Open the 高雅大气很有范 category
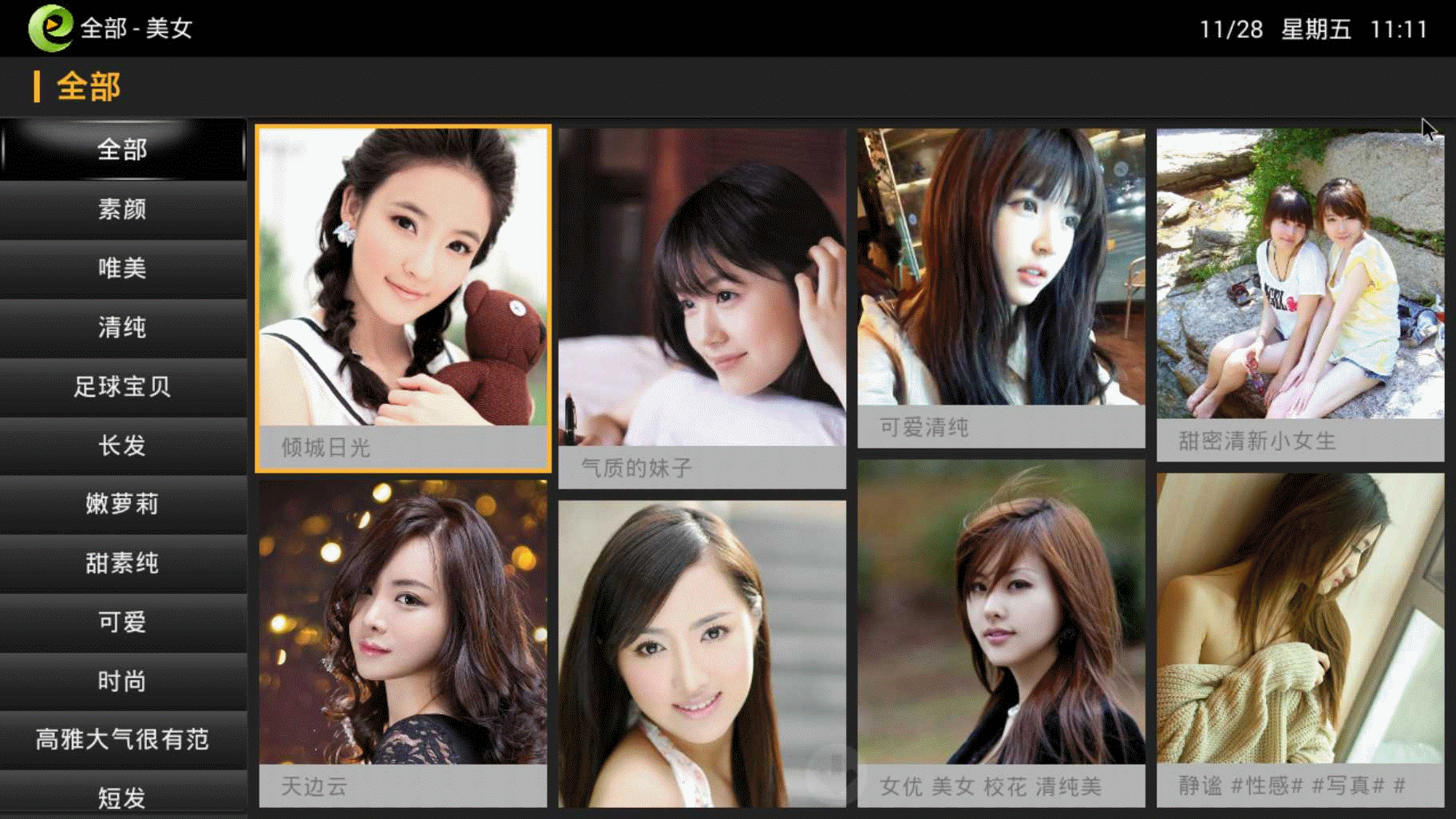Screen dimensions: 1456x819 coord(122,739)
